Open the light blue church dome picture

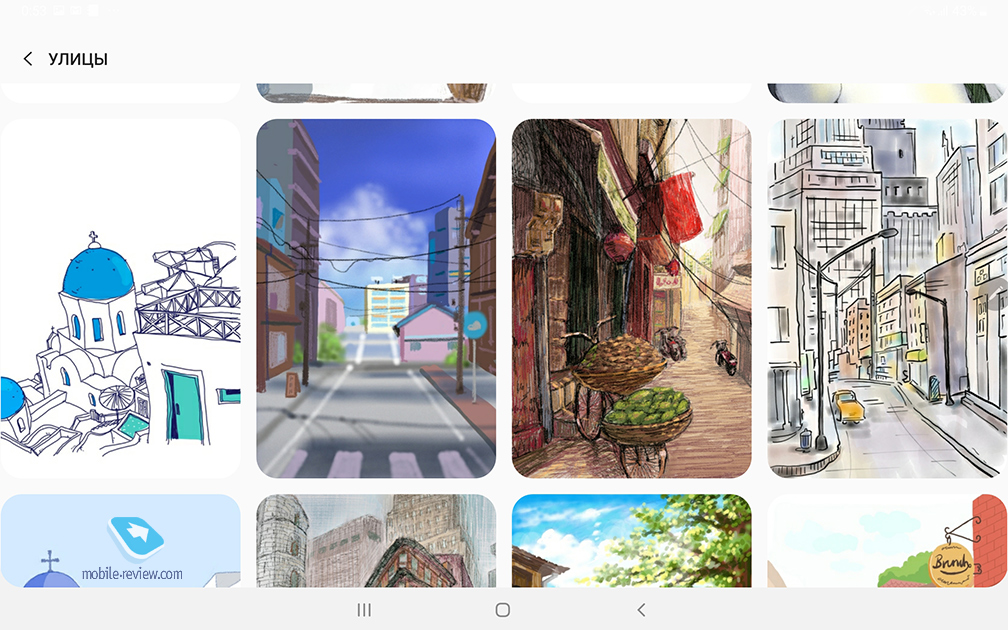click(120, 541)
